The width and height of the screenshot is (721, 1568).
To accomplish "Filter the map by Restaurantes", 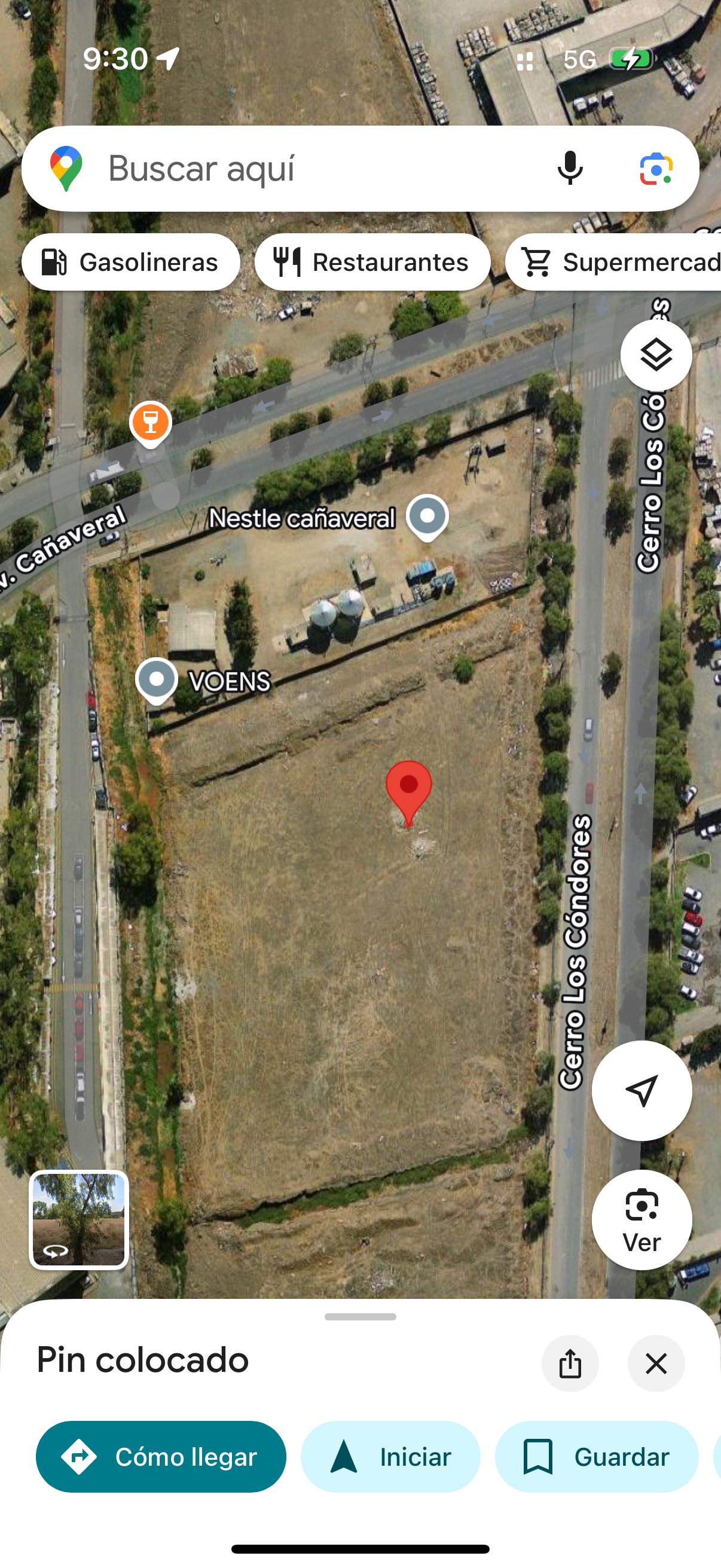I will click(372, 263).
